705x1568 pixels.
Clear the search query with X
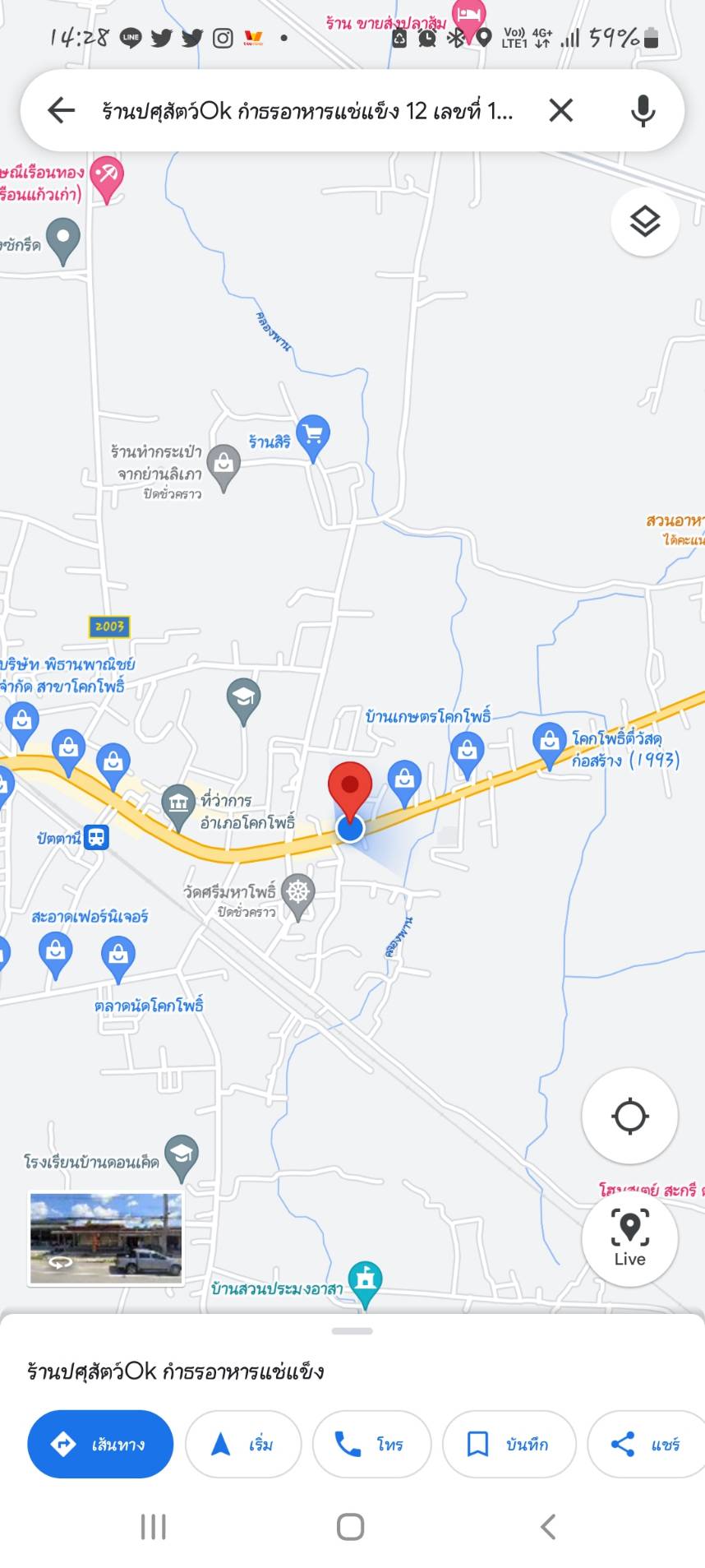561,110
